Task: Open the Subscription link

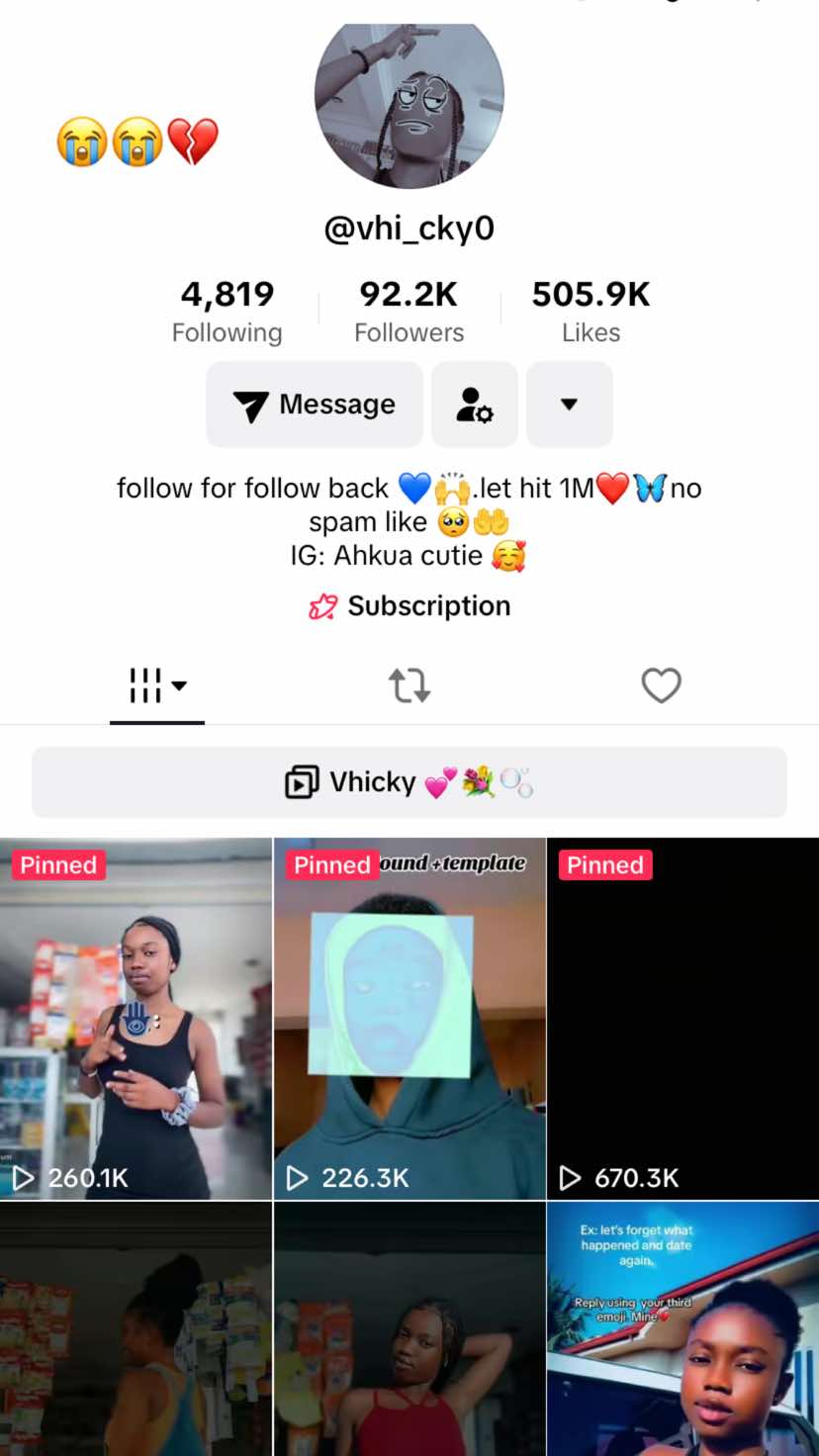Action: [409, 606]
